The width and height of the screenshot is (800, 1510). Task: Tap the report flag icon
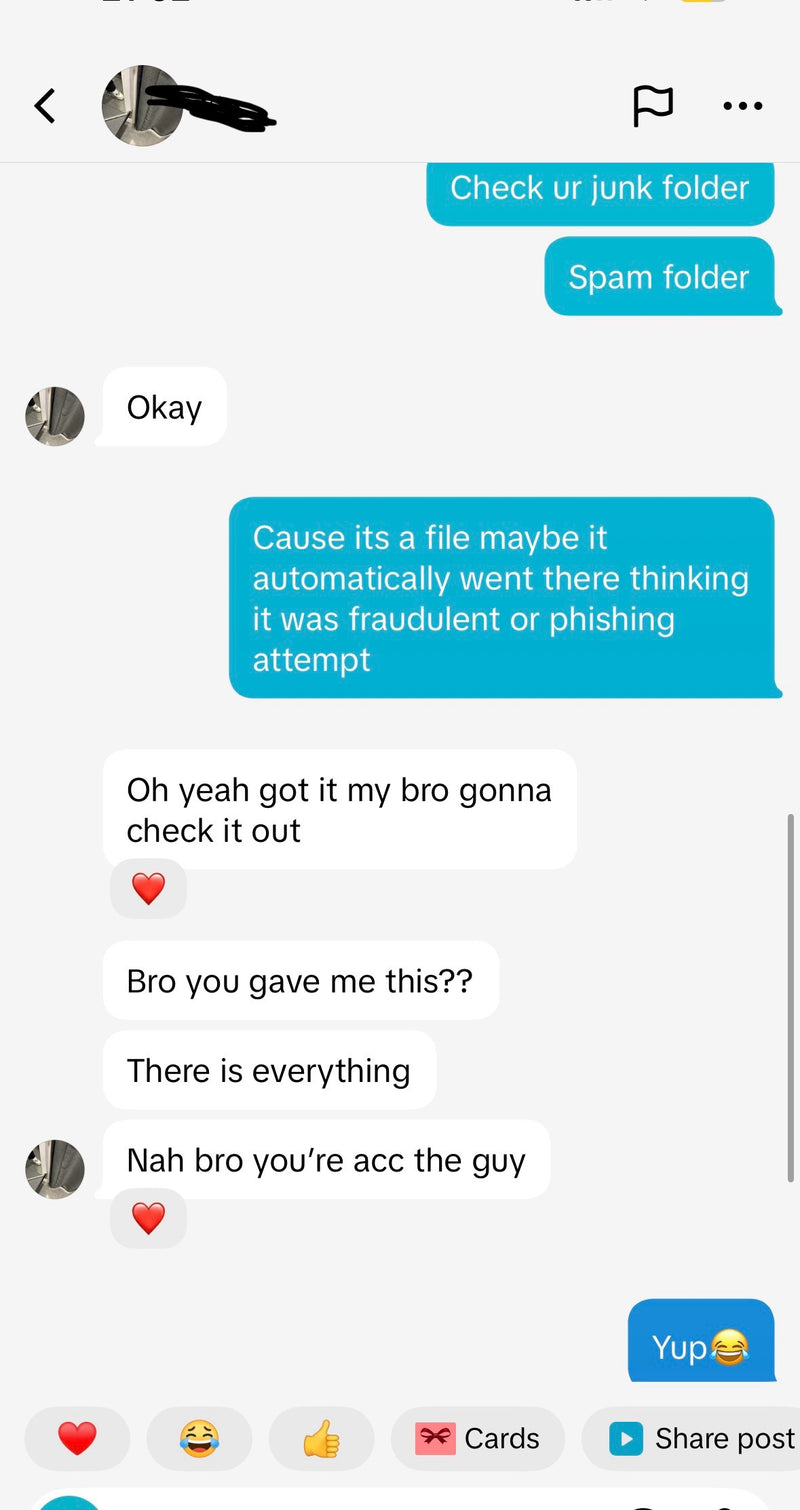655,105
